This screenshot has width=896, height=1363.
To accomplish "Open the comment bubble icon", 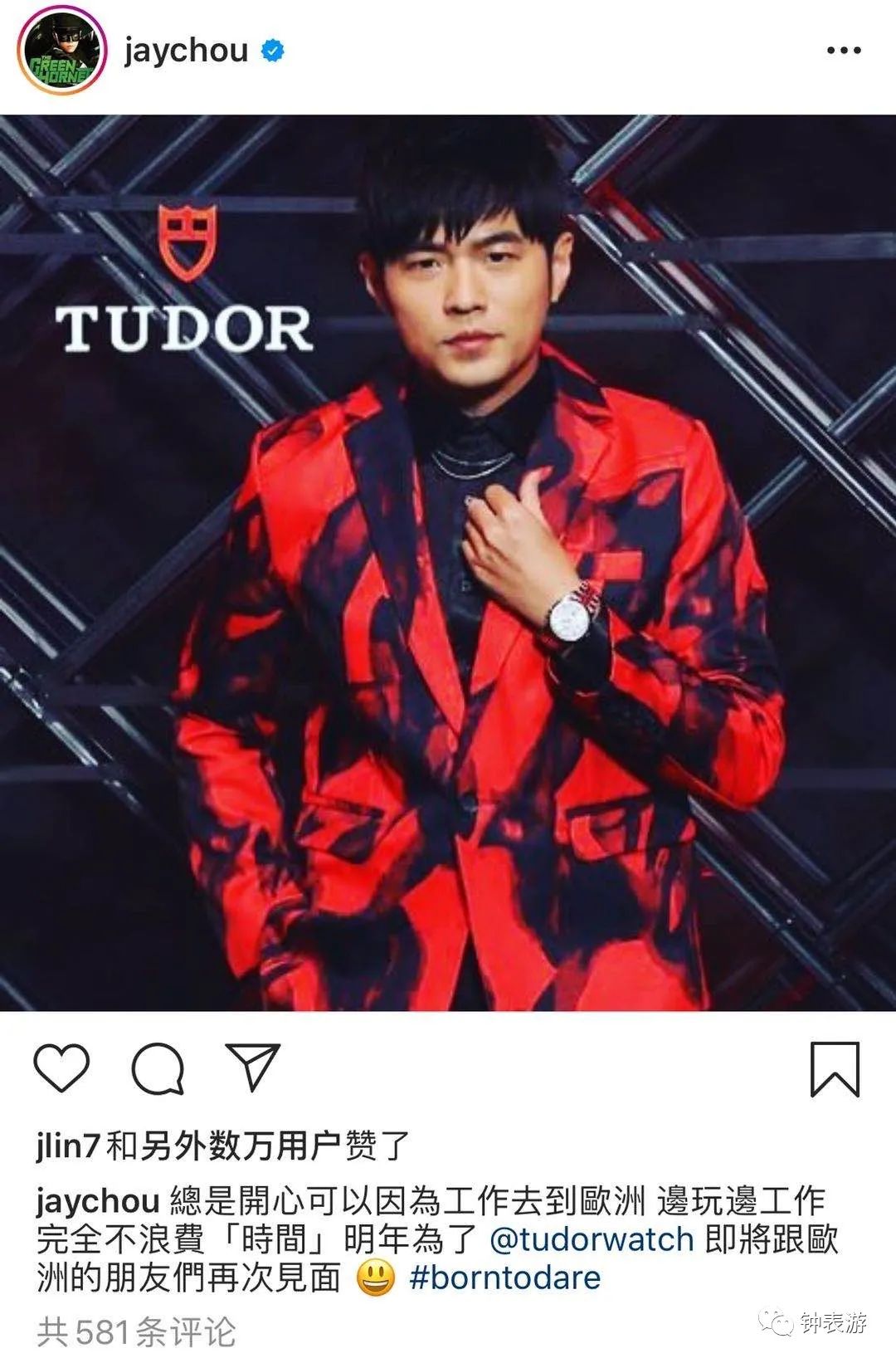I will [158, 1069].
